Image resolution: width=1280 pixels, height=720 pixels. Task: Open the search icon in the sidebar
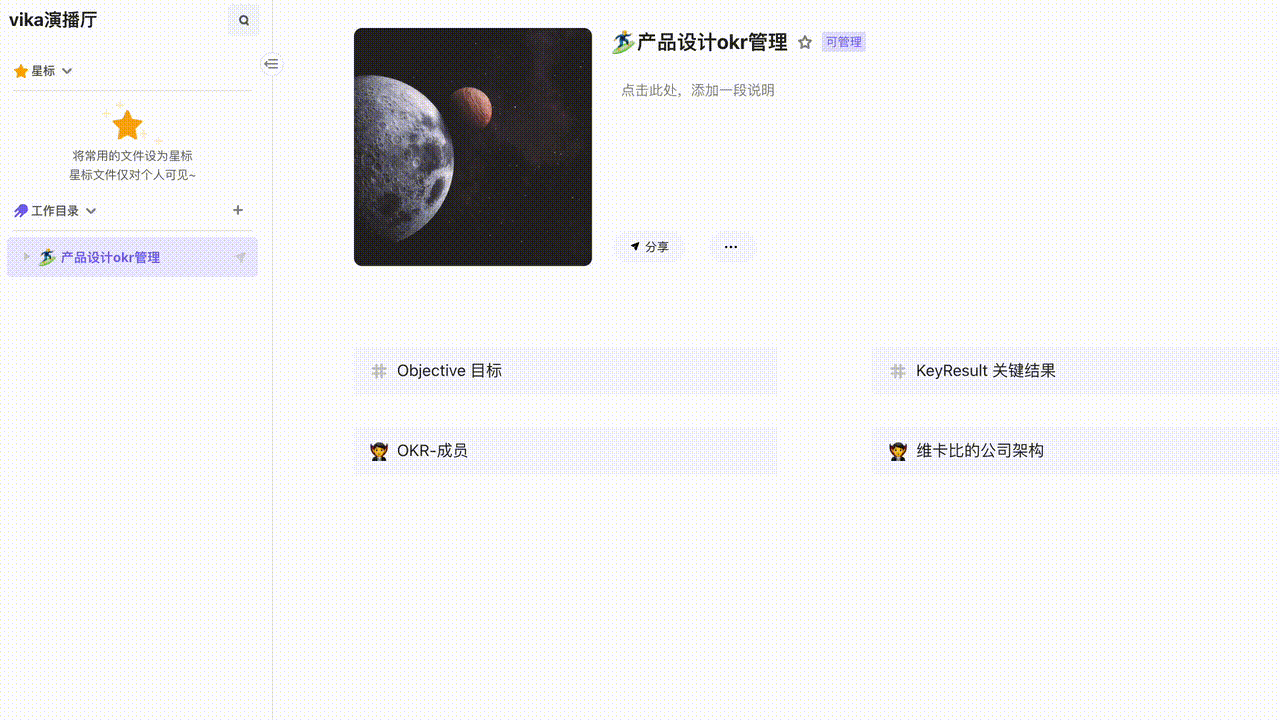tap(243, 20)
